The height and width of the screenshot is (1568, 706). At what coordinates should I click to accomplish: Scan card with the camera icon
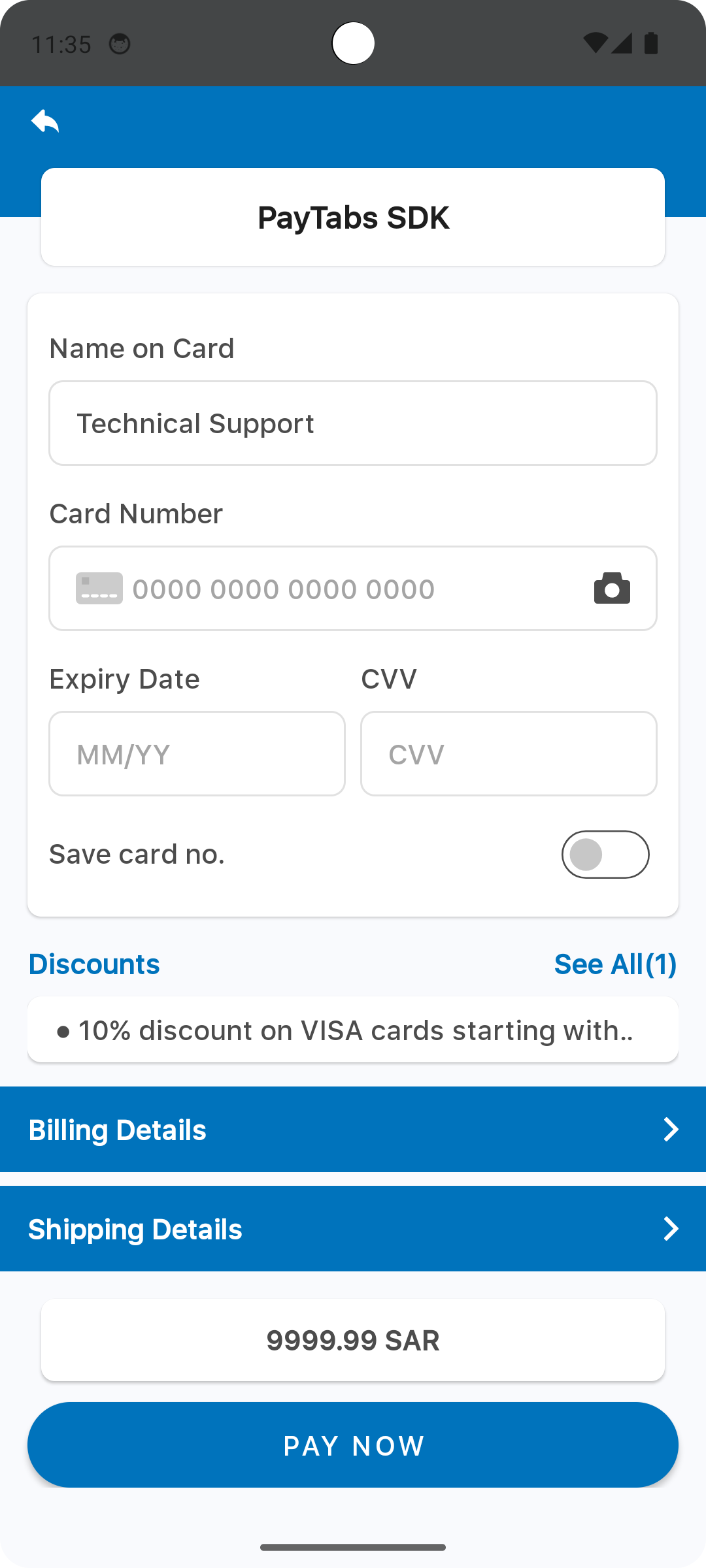612,589
